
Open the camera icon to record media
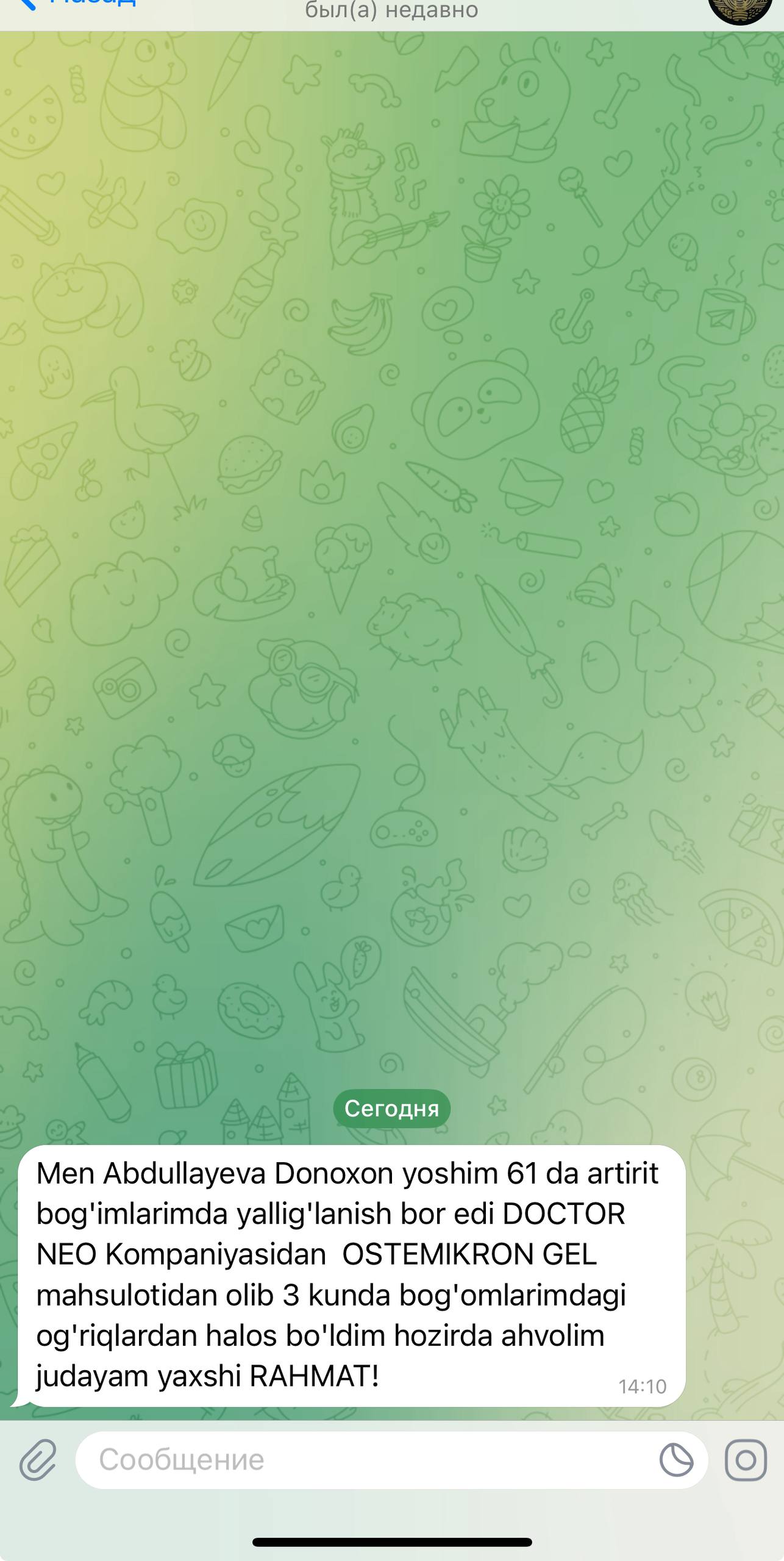pos(746,1460)
